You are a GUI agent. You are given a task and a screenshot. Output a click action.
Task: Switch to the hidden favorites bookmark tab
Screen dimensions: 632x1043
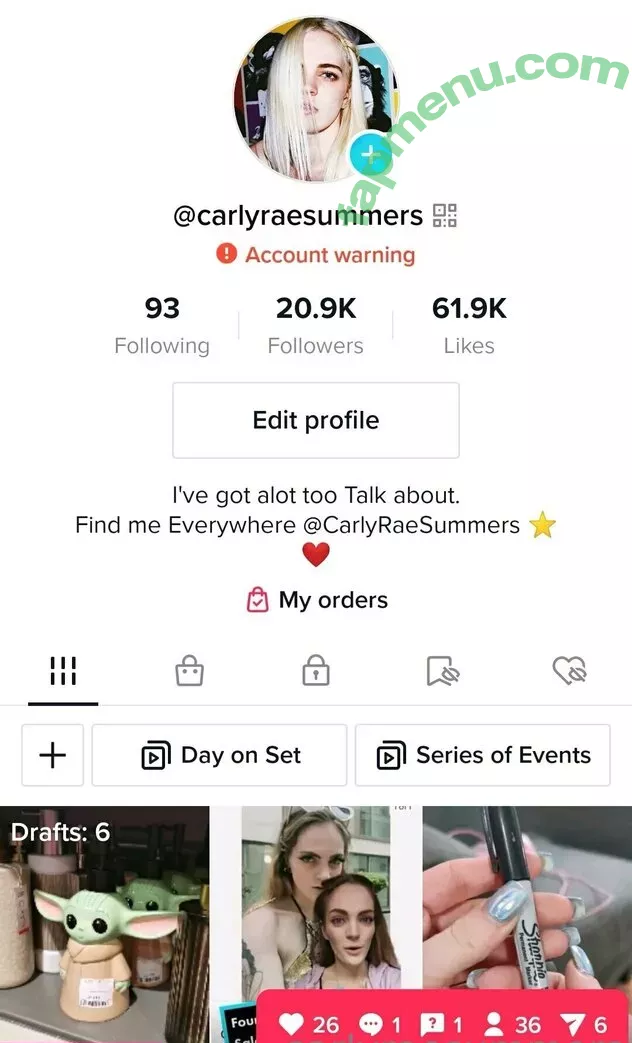(x=442, y=672)
